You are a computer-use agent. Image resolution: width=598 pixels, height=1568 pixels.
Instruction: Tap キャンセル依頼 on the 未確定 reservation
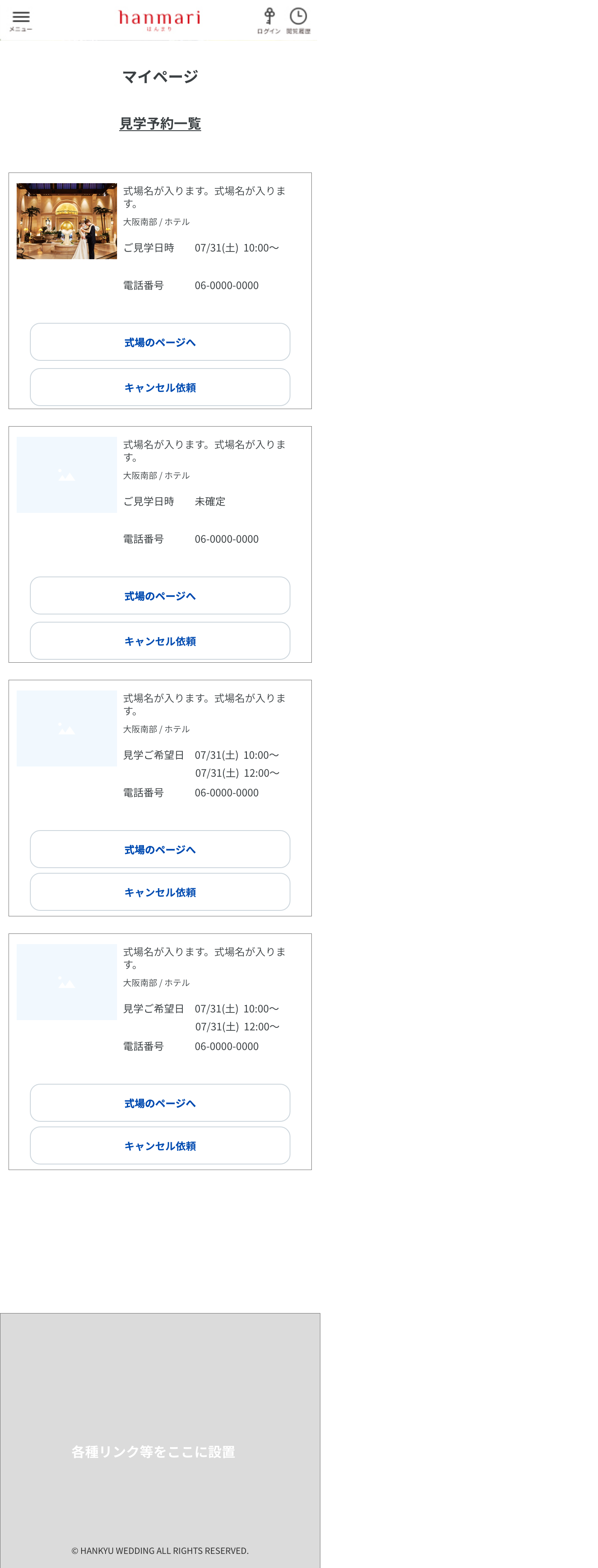pos(160,641)
